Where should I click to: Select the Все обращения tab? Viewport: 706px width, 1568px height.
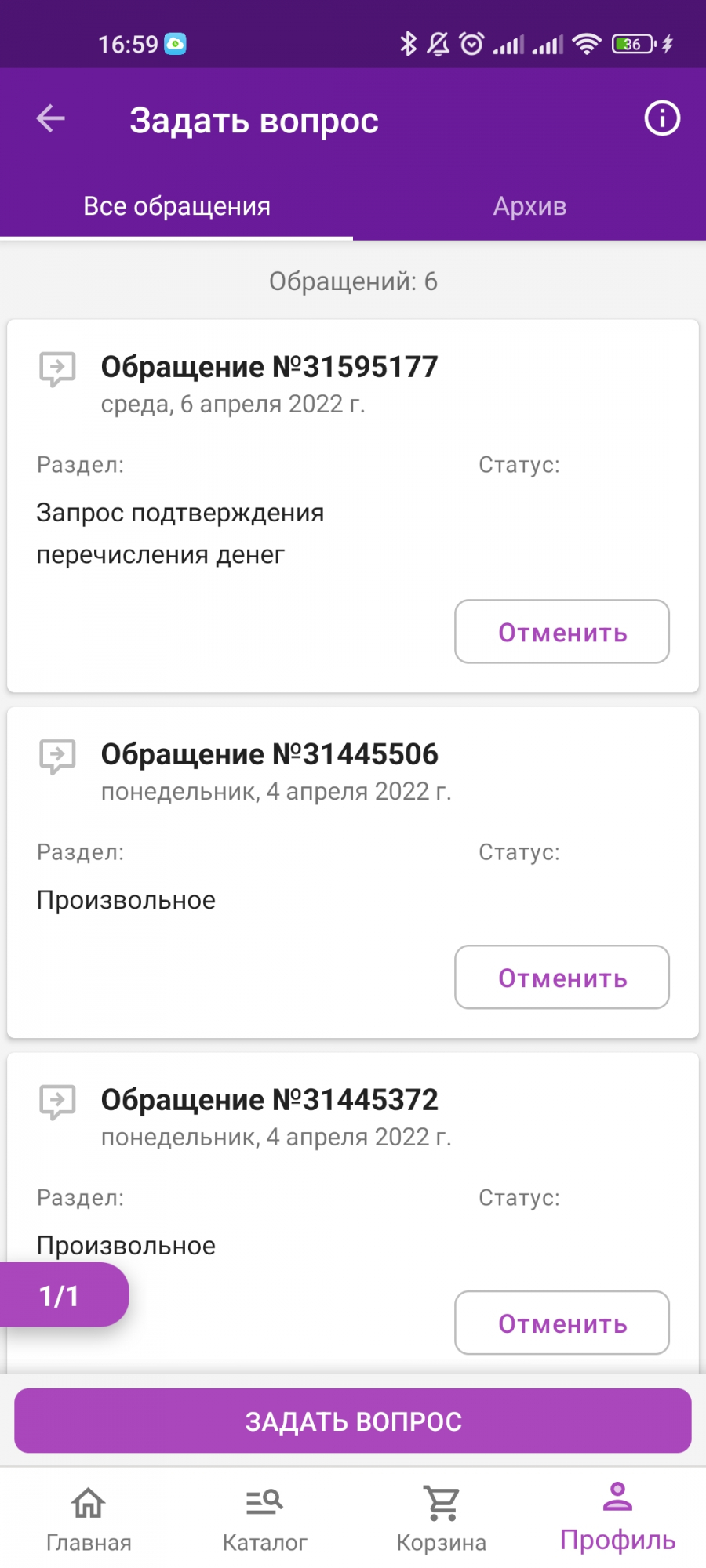[x=176, y=206]
